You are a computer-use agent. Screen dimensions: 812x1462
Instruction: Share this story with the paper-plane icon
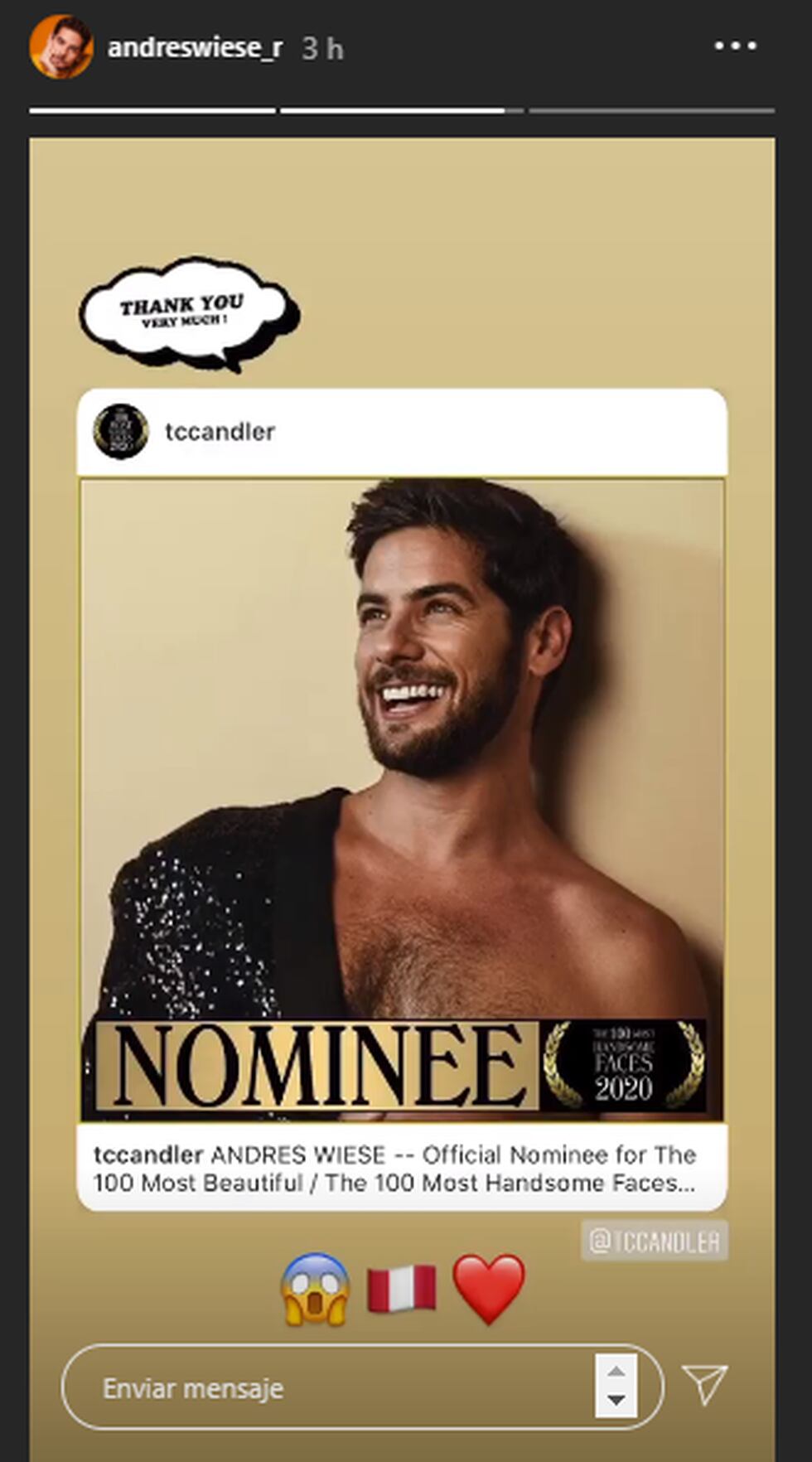[x=704, y=1384]
